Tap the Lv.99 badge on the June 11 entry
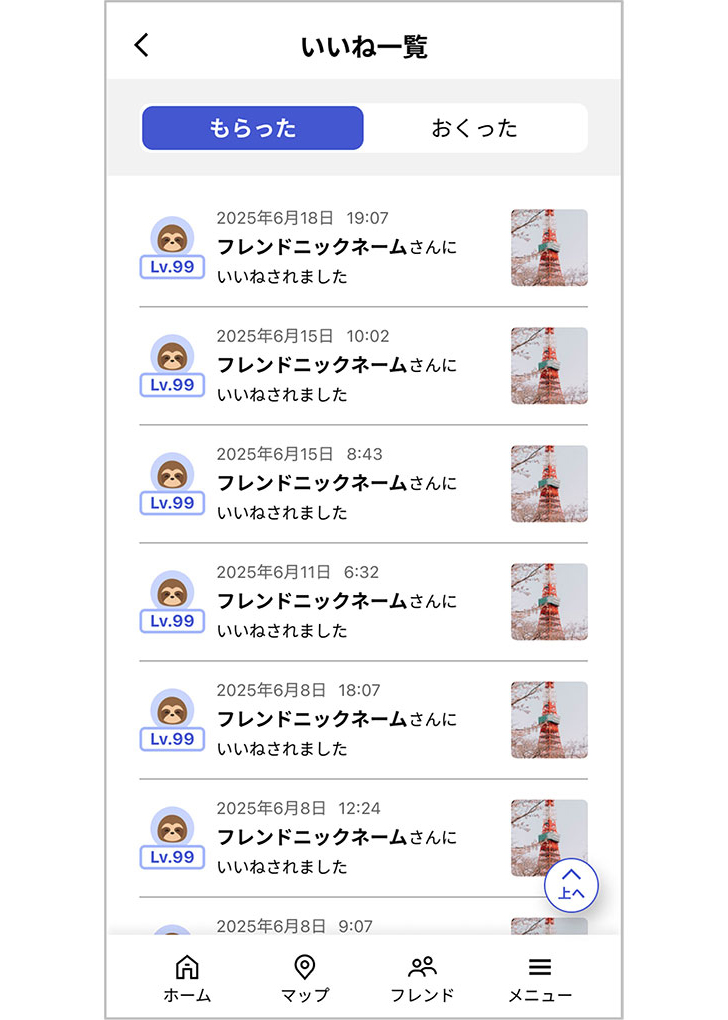Viewport: 728px width, 1020px height. [172, 621]
